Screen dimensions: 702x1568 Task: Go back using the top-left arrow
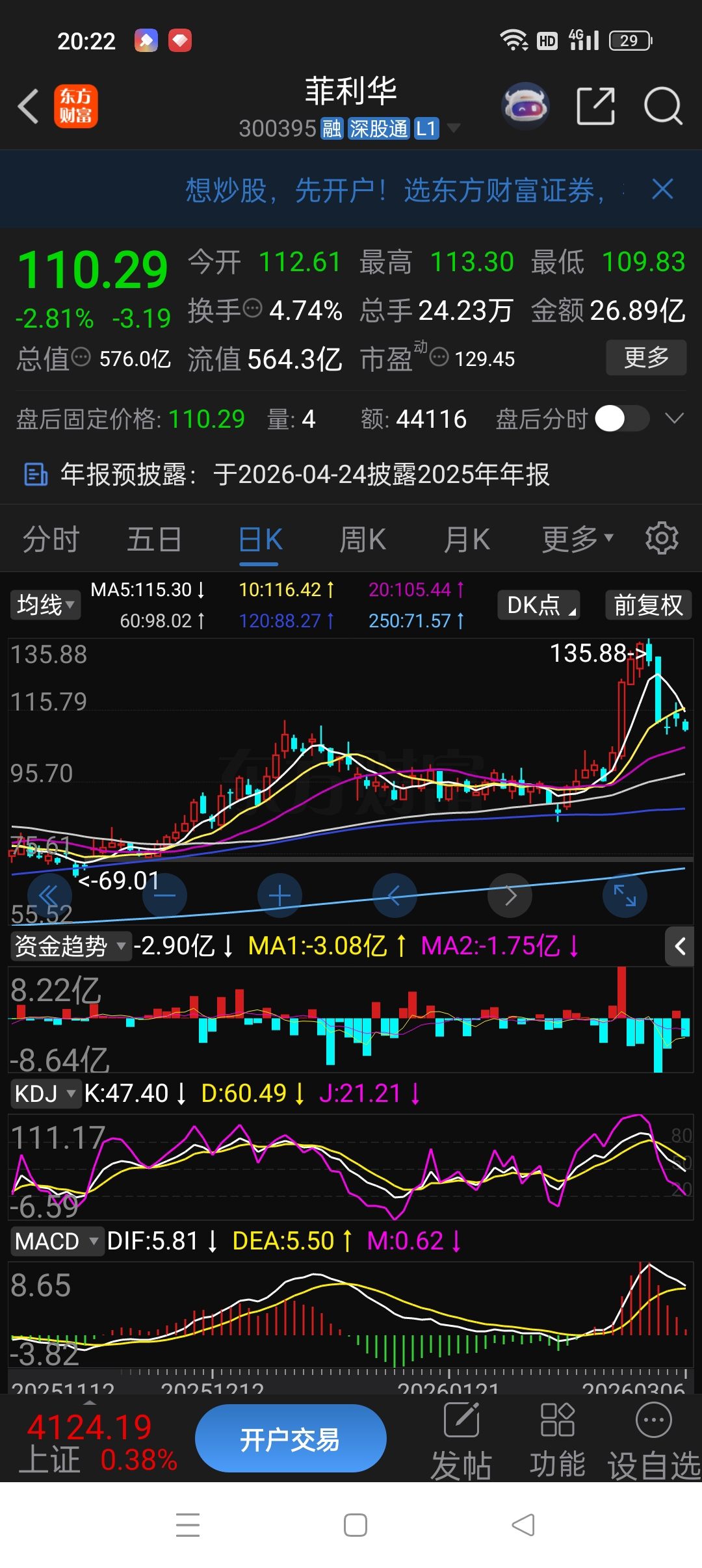click(29, 106)
